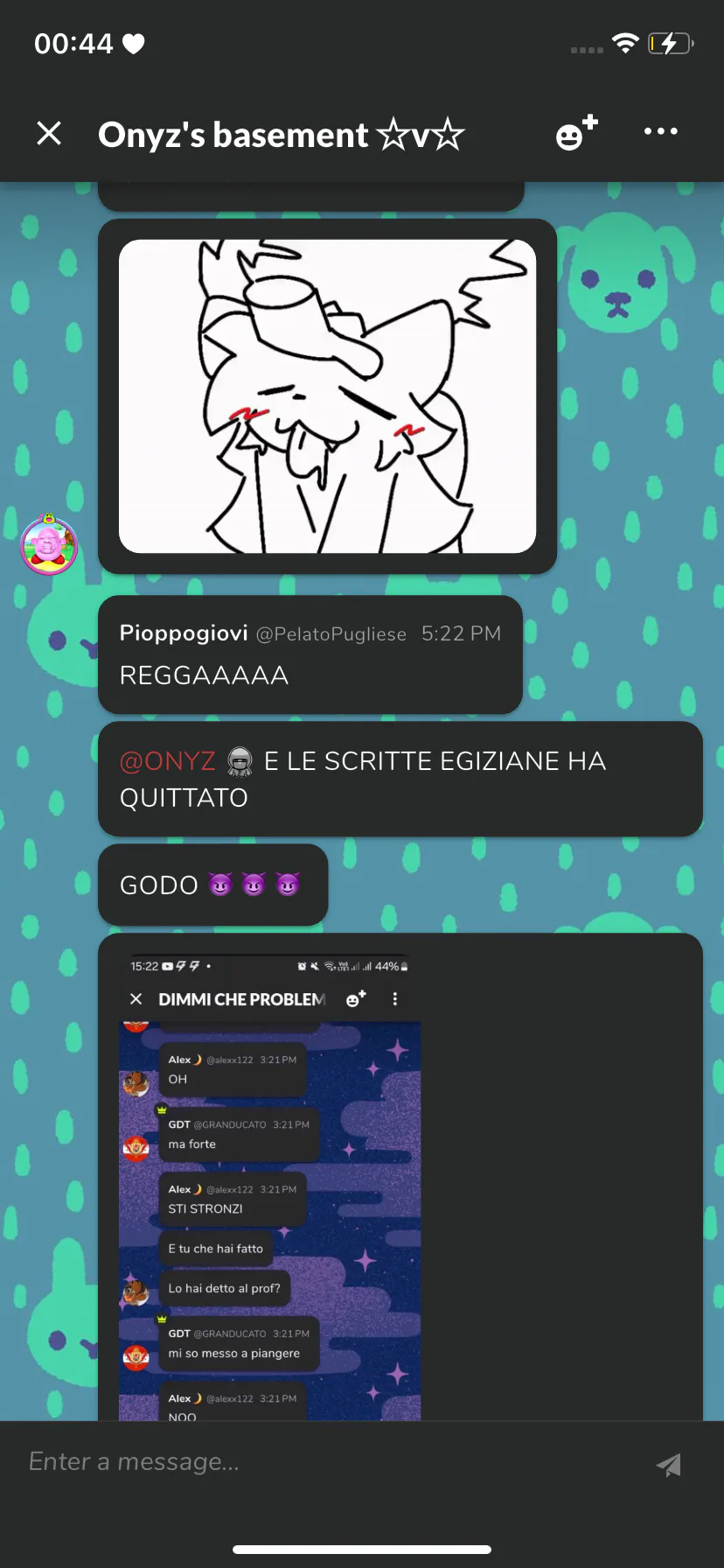Image resolution: width=724 pixels, height=1568 pixels.
Task: Open the cat drawing image
Action: tap(327, 396)
